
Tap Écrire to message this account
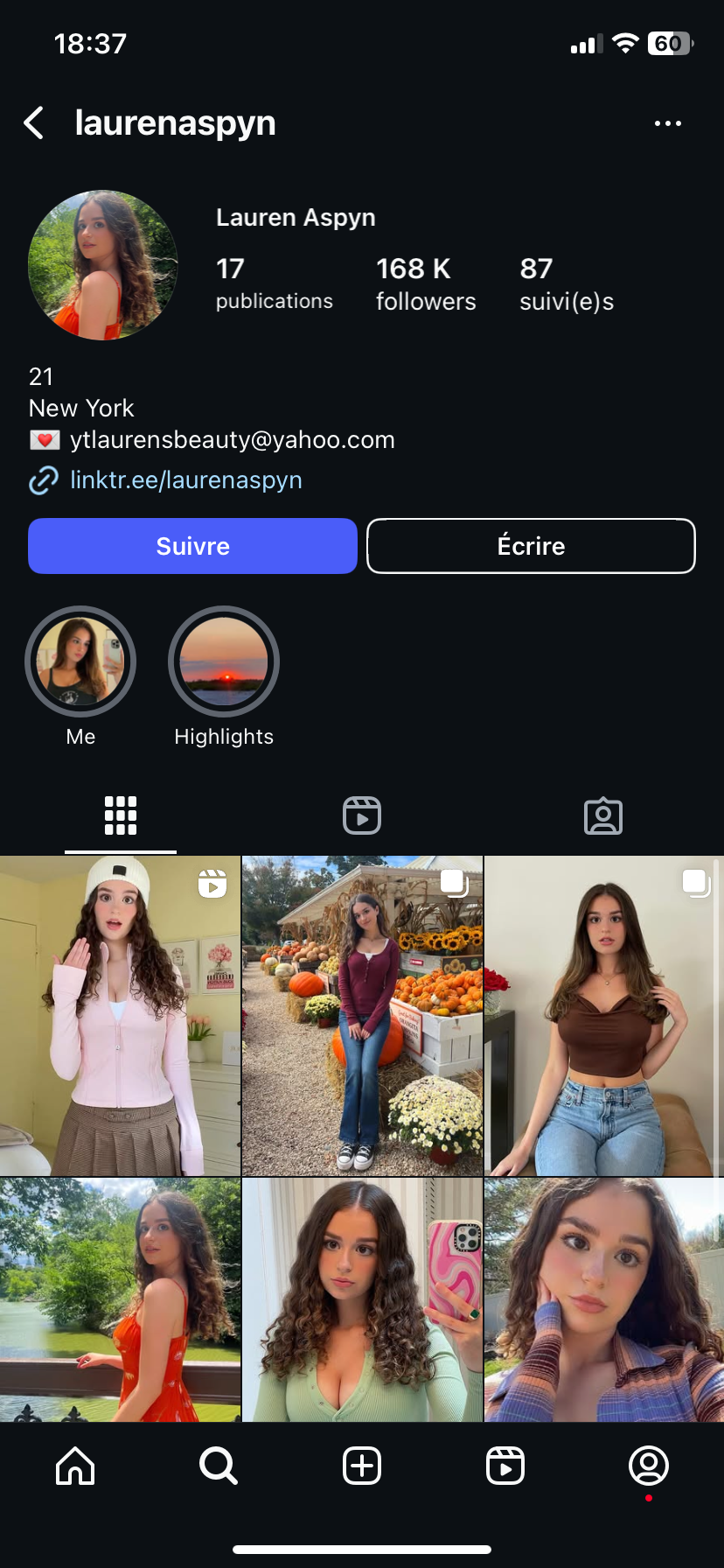531,546
